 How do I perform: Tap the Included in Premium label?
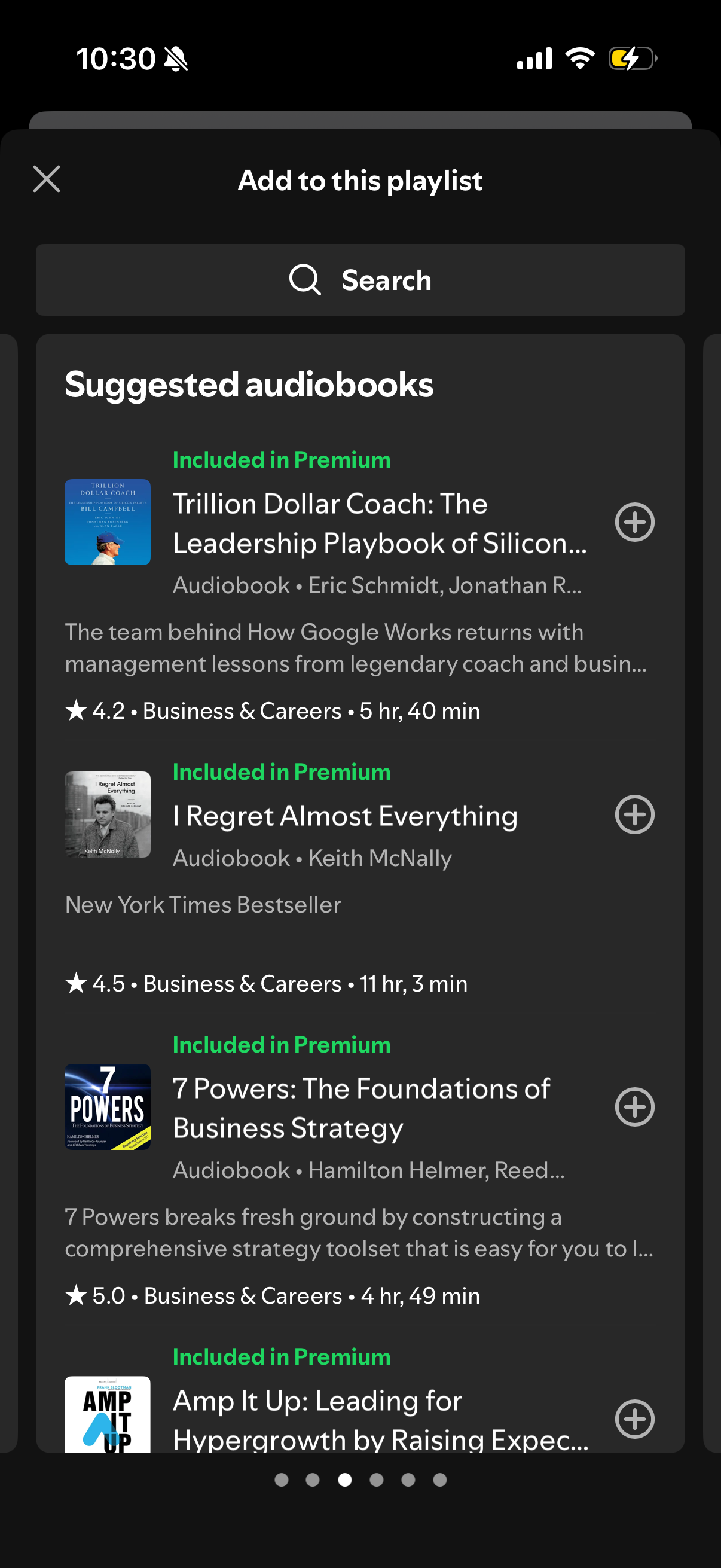(x=280, y=459)
